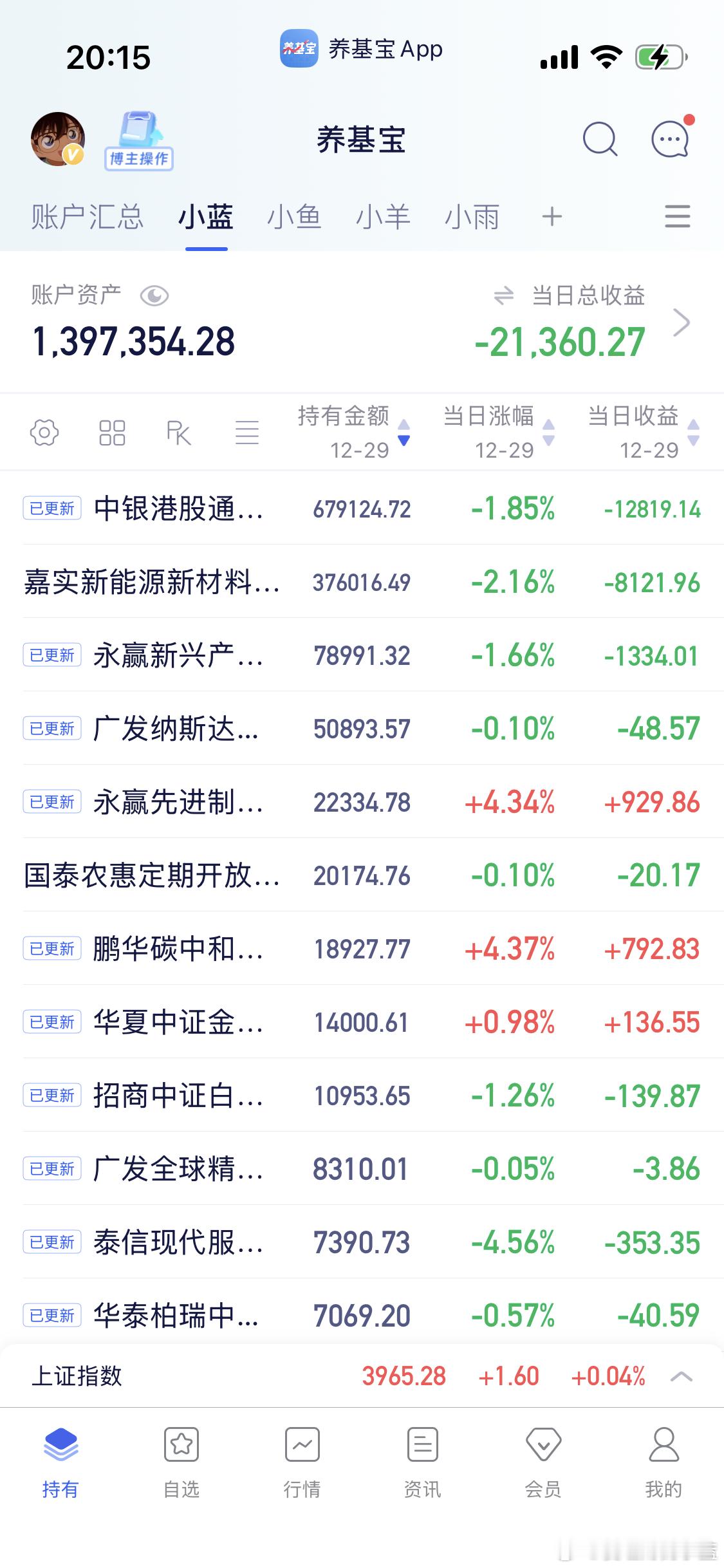Switch to the 账户汇总 tab

click(88, 217)
